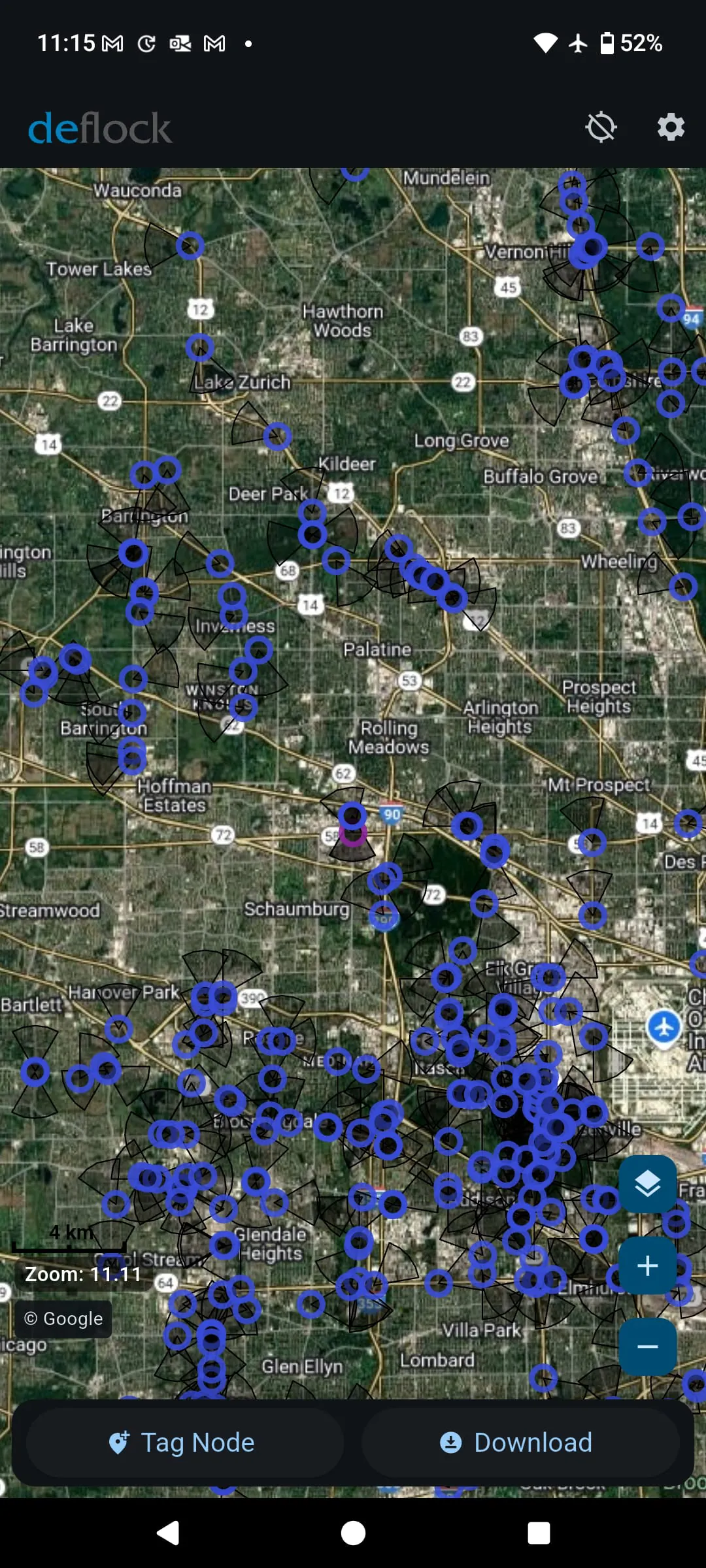The image size is (706, 1568).
Task: Tap the Tag Node button
Action: 184,1442
